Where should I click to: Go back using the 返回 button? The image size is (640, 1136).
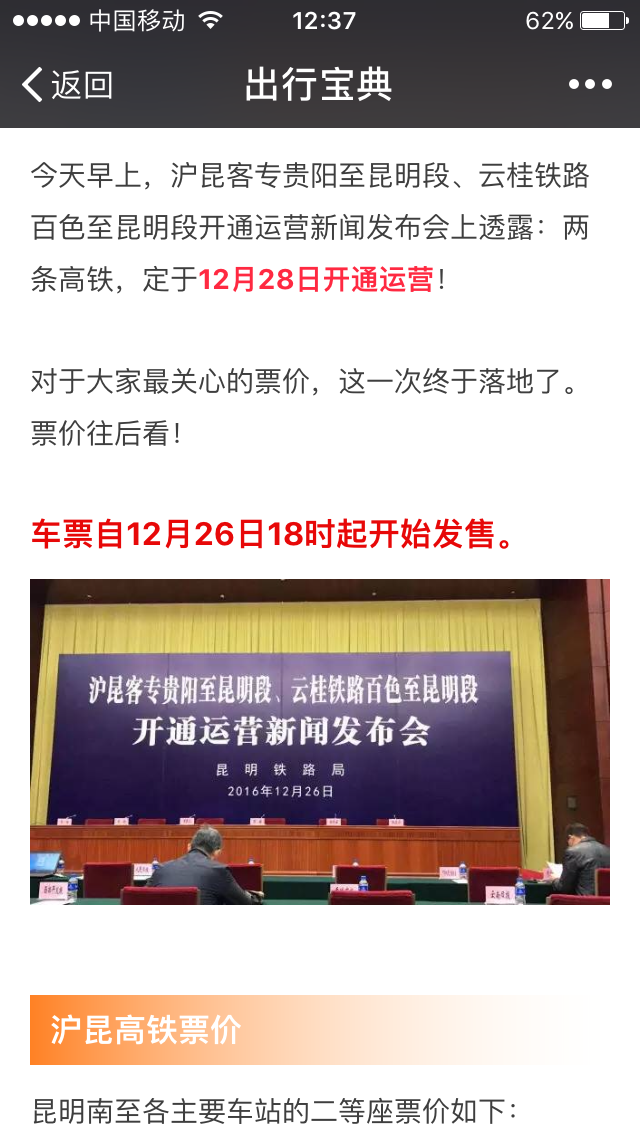pos(67,85)
